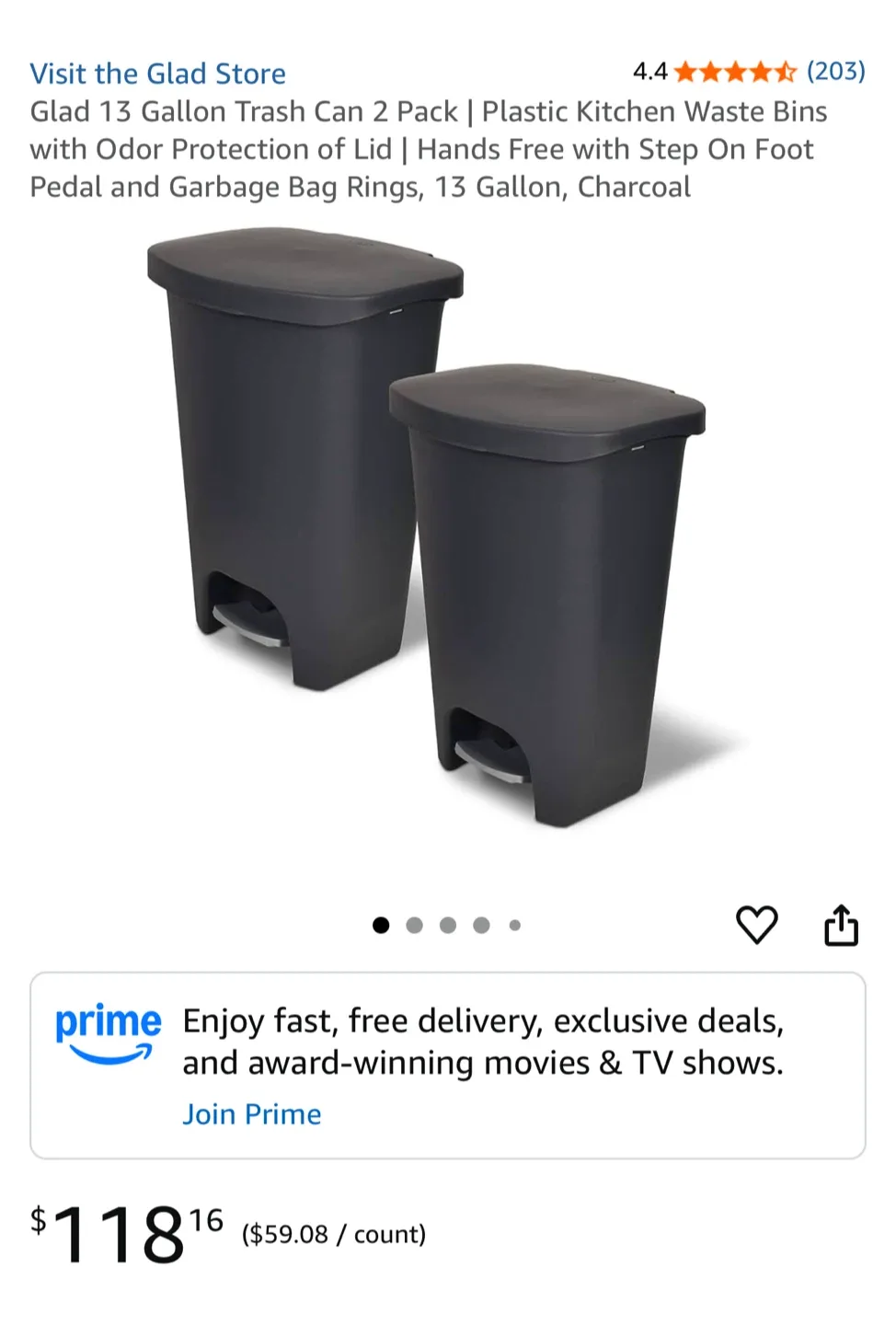Add this trash can set to wish list
The height and width of the screenshot is (1325, 896).
pyautogui.click(x=757, y=925)
